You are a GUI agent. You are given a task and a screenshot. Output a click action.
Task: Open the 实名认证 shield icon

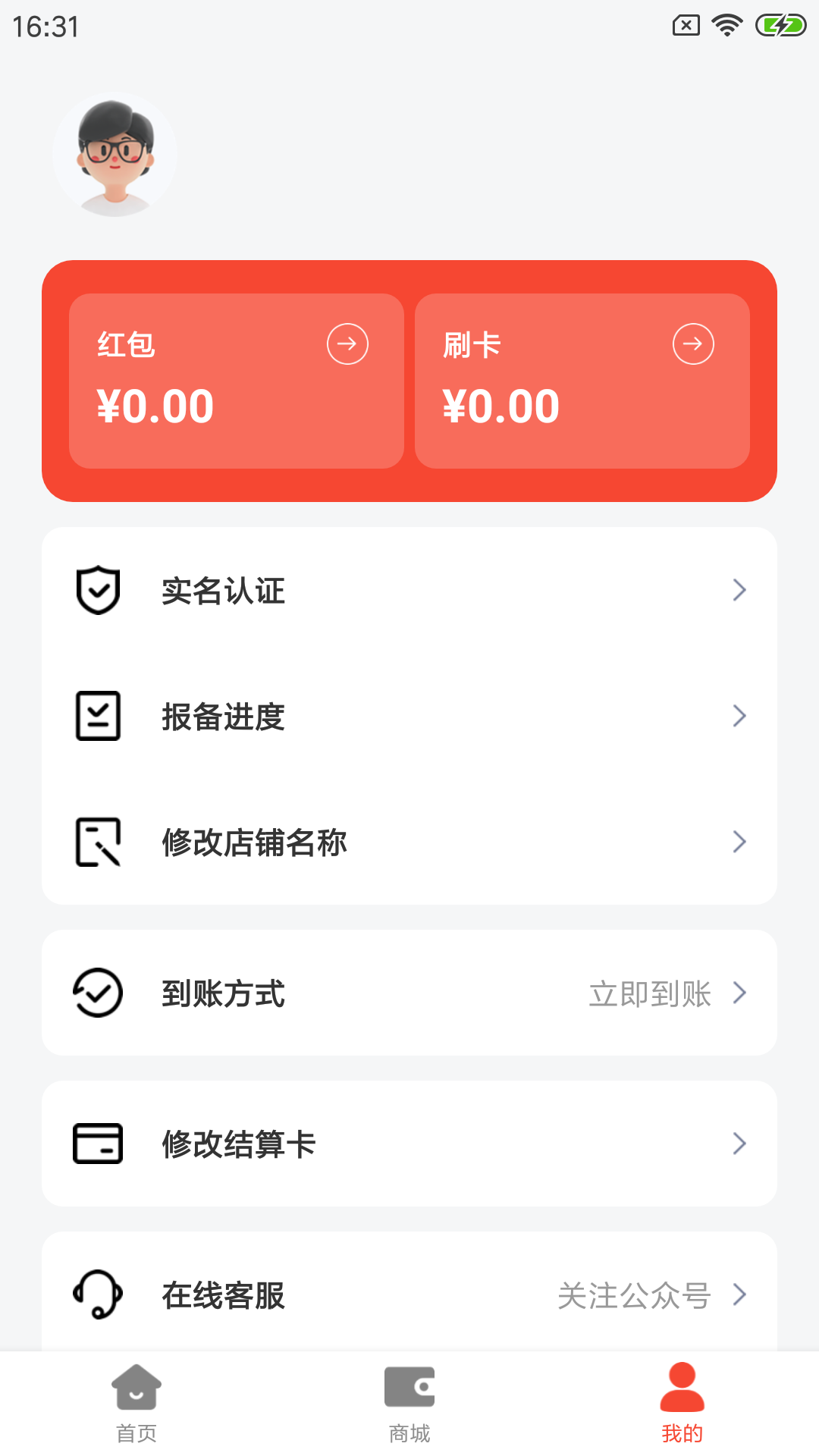click(97, 590)
